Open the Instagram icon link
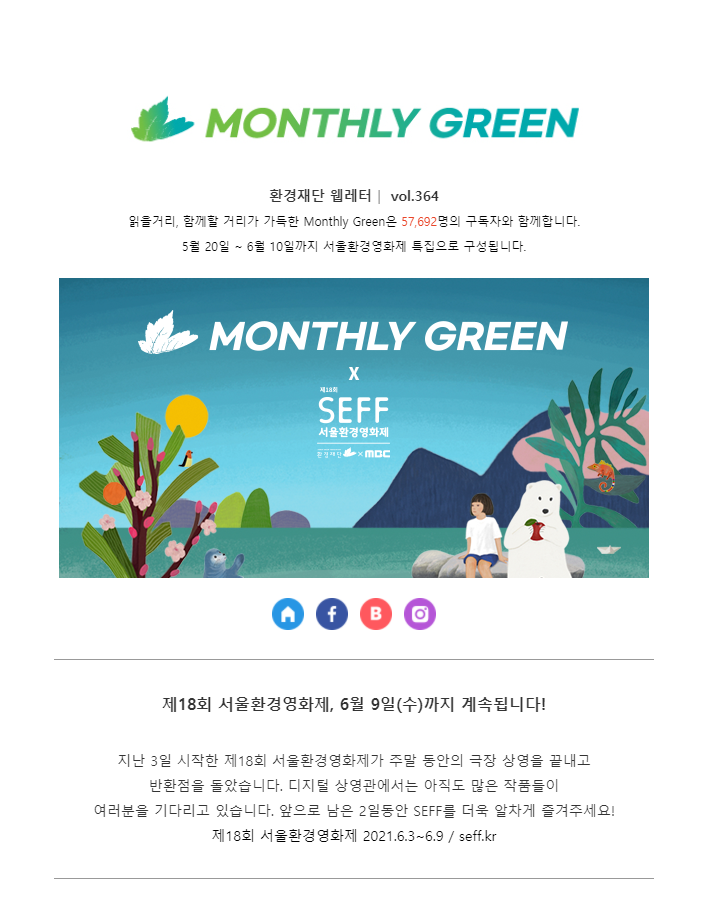Image resolution: width=708 pixels, height=904 pixels. click(420, 614)
